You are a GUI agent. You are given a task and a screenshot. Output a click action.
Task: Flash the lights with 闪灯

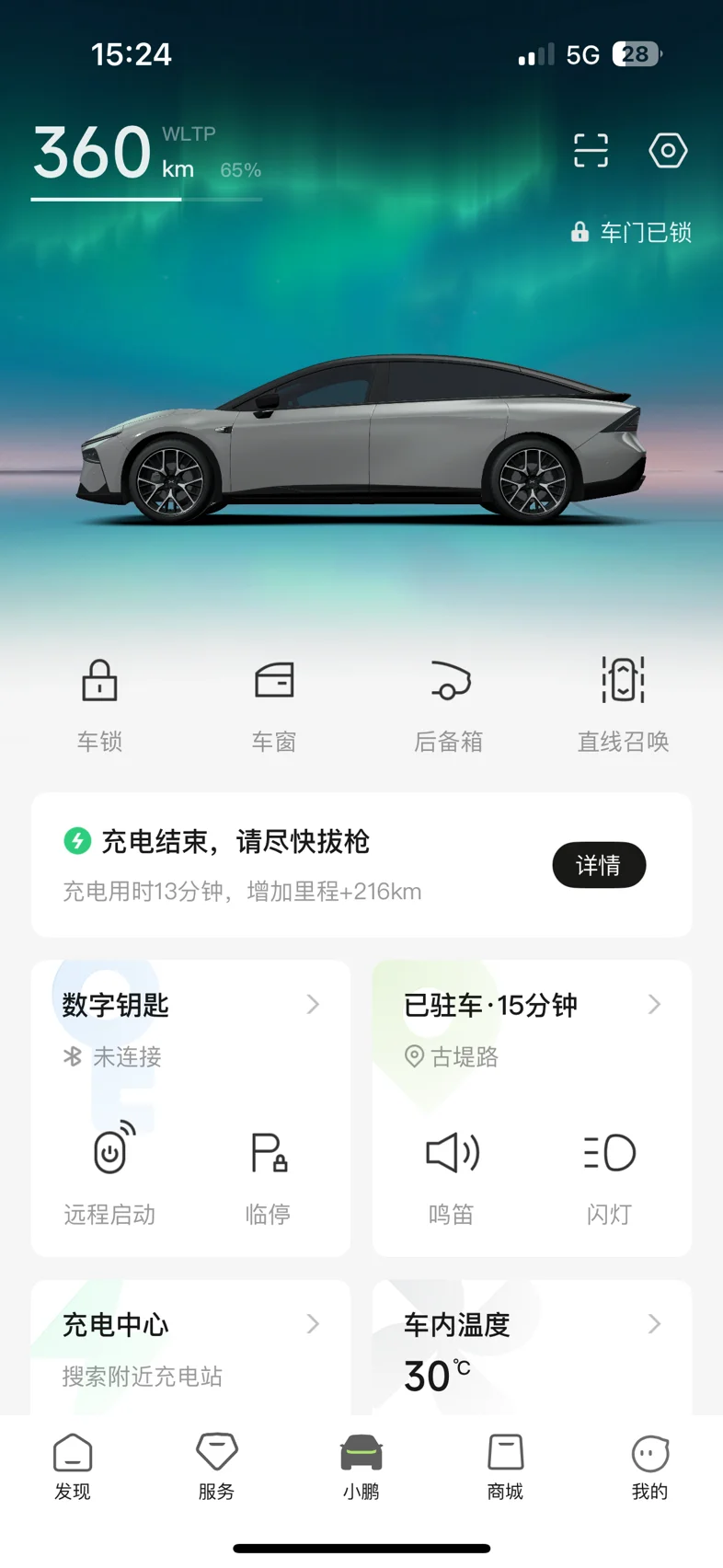tap(609, 1179)
